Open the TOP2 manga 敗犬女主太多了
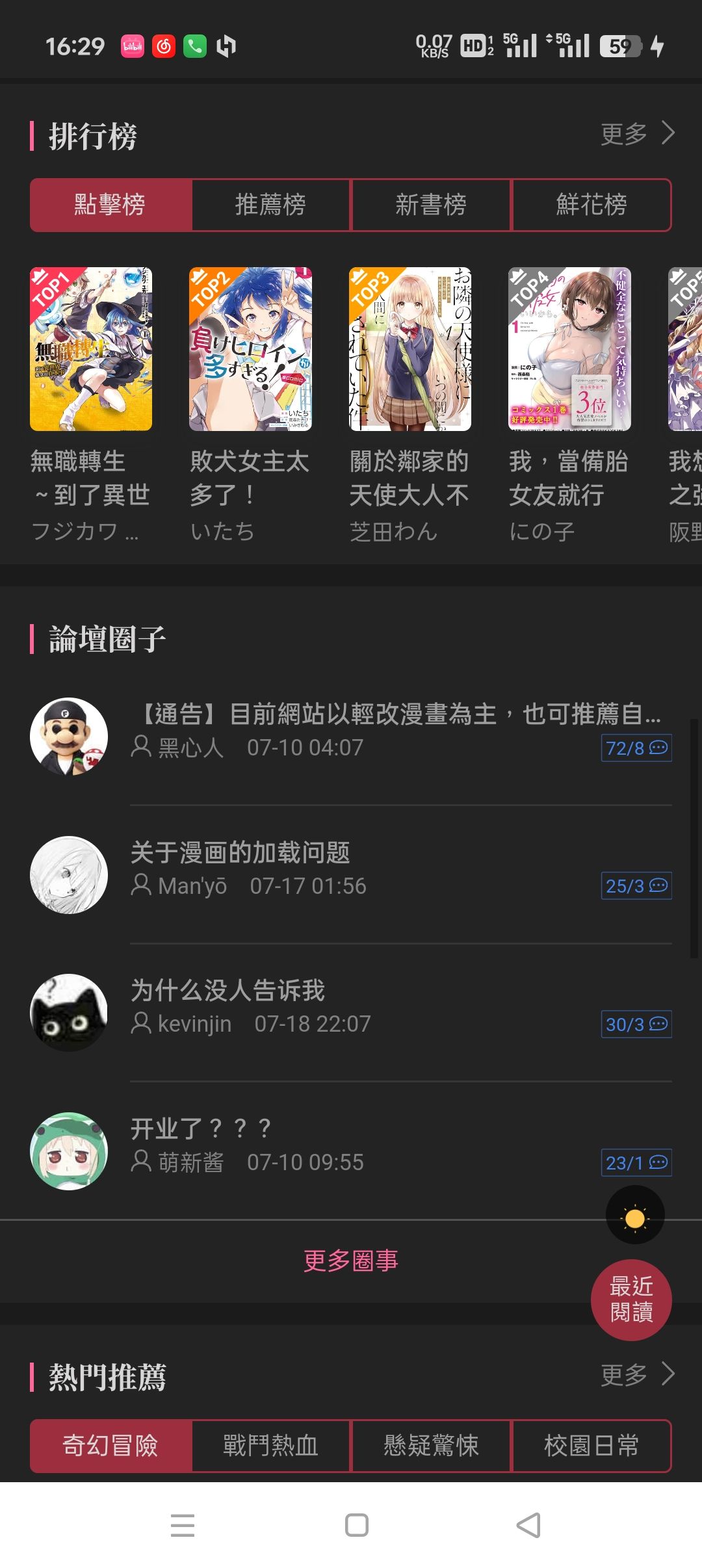Image resolution: width=702 pixels, height=1568 pixels. [x=250, y=349]
